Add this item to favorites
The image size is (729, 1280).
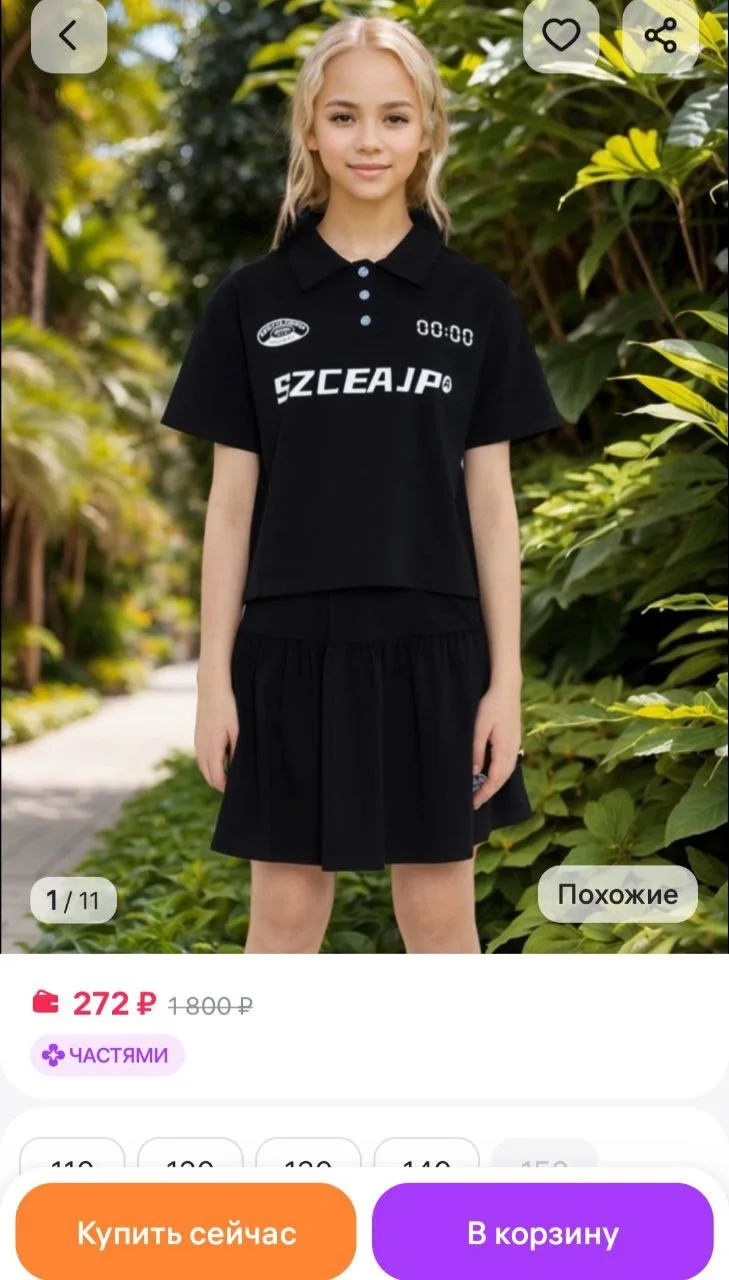[x=561, y=36]
